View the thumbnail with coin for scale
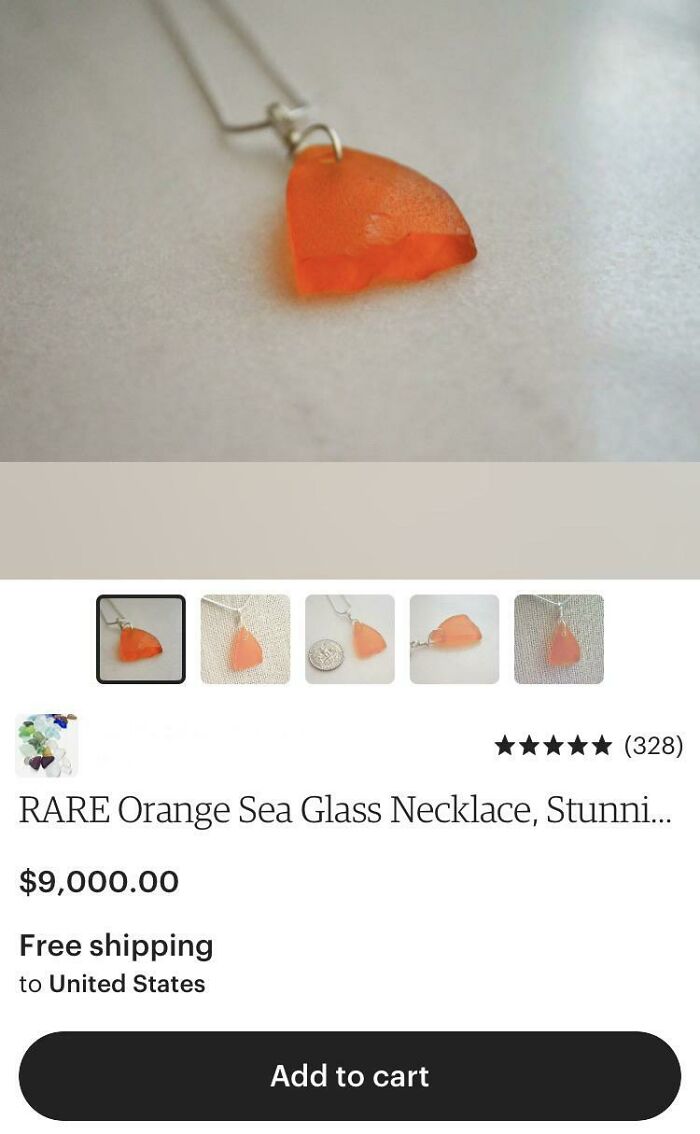 click(x=350, y=639)
